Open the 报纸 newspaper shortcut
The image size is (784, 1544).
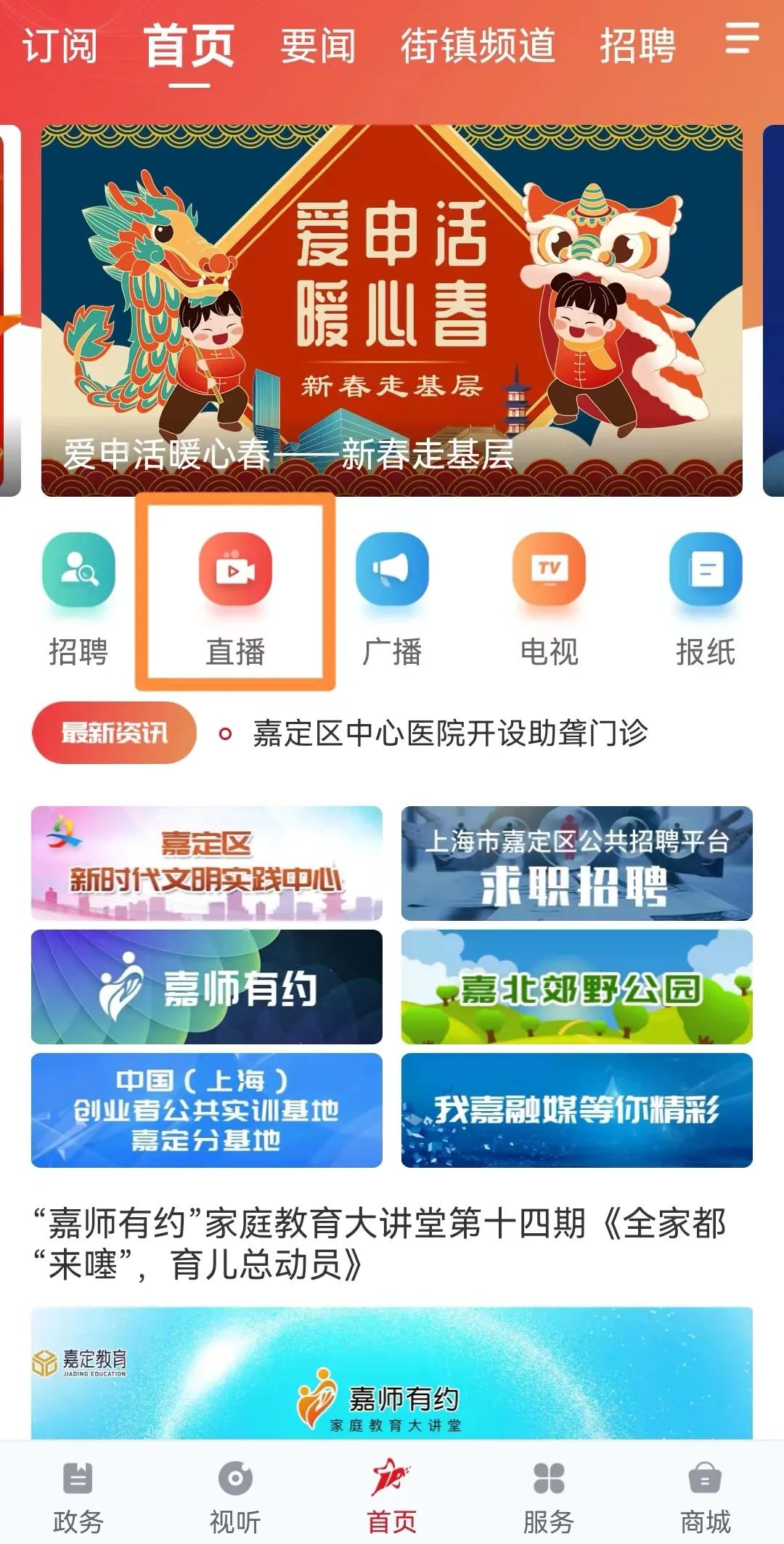click(x=706, y=570)
